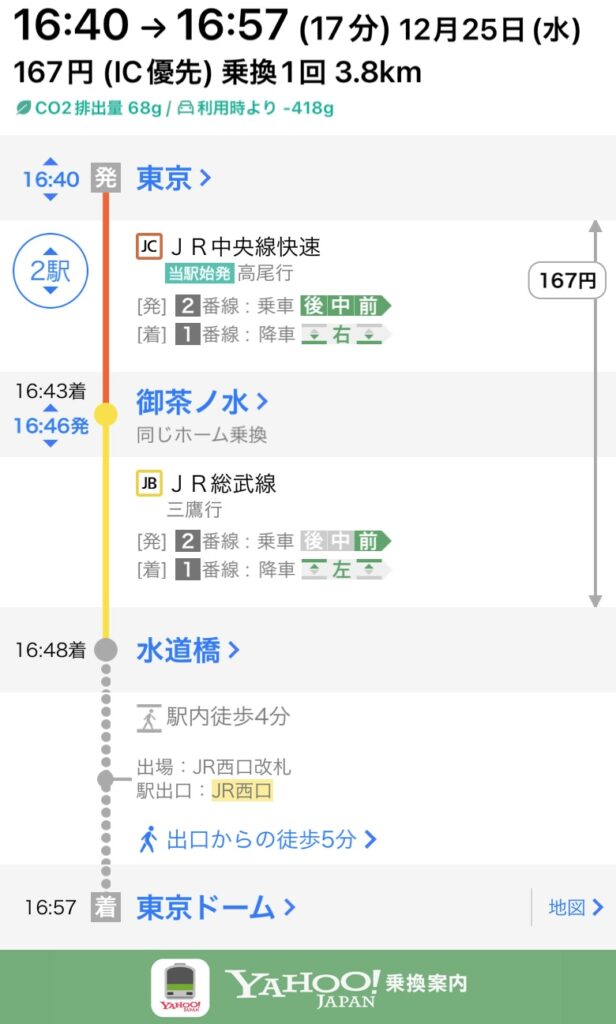Open the 地図 map link
616x1024 pixels.
[576, 907]
